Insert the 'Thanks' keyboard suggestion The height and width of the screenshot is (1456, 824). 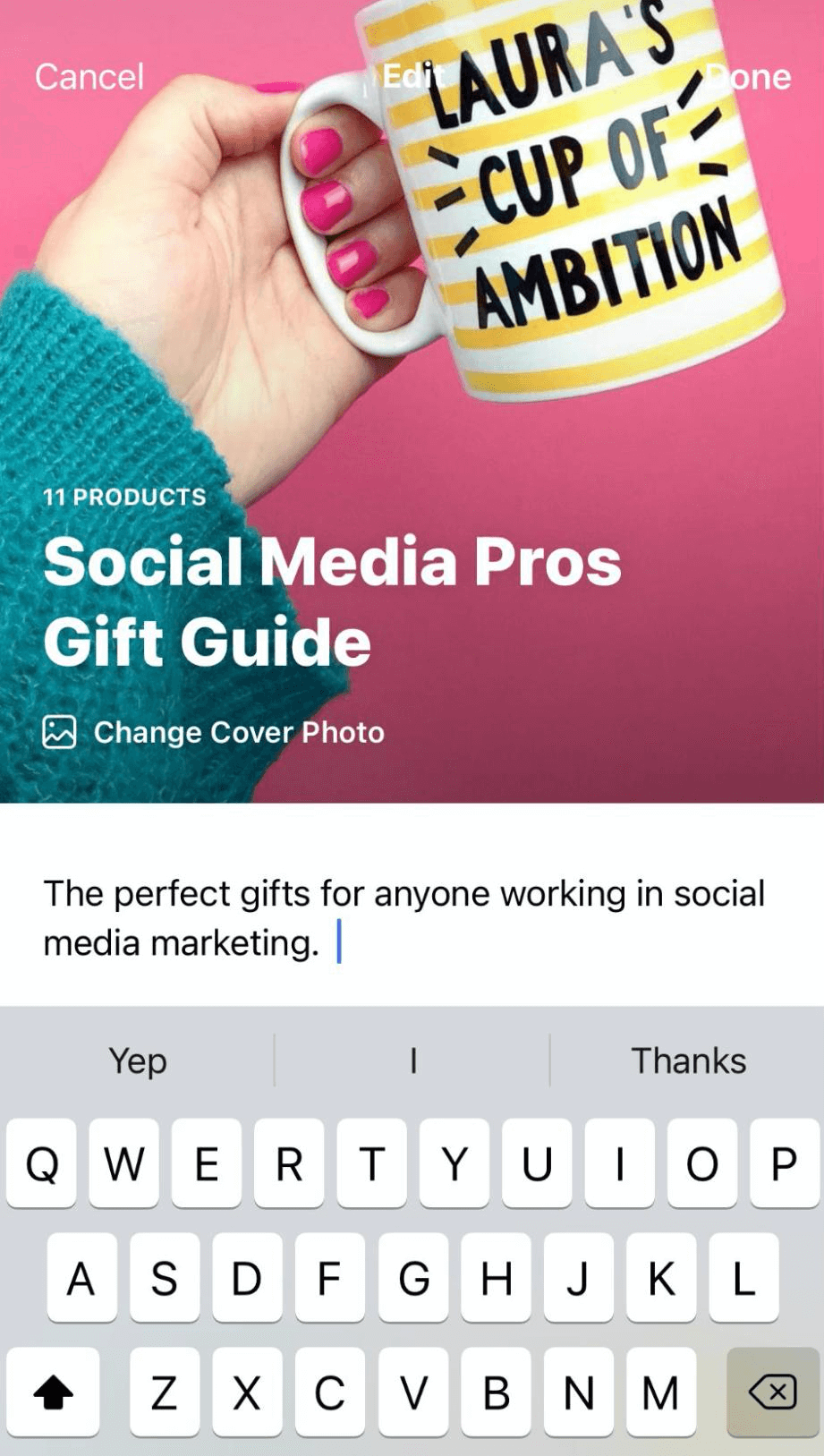tap(688, 1060)
